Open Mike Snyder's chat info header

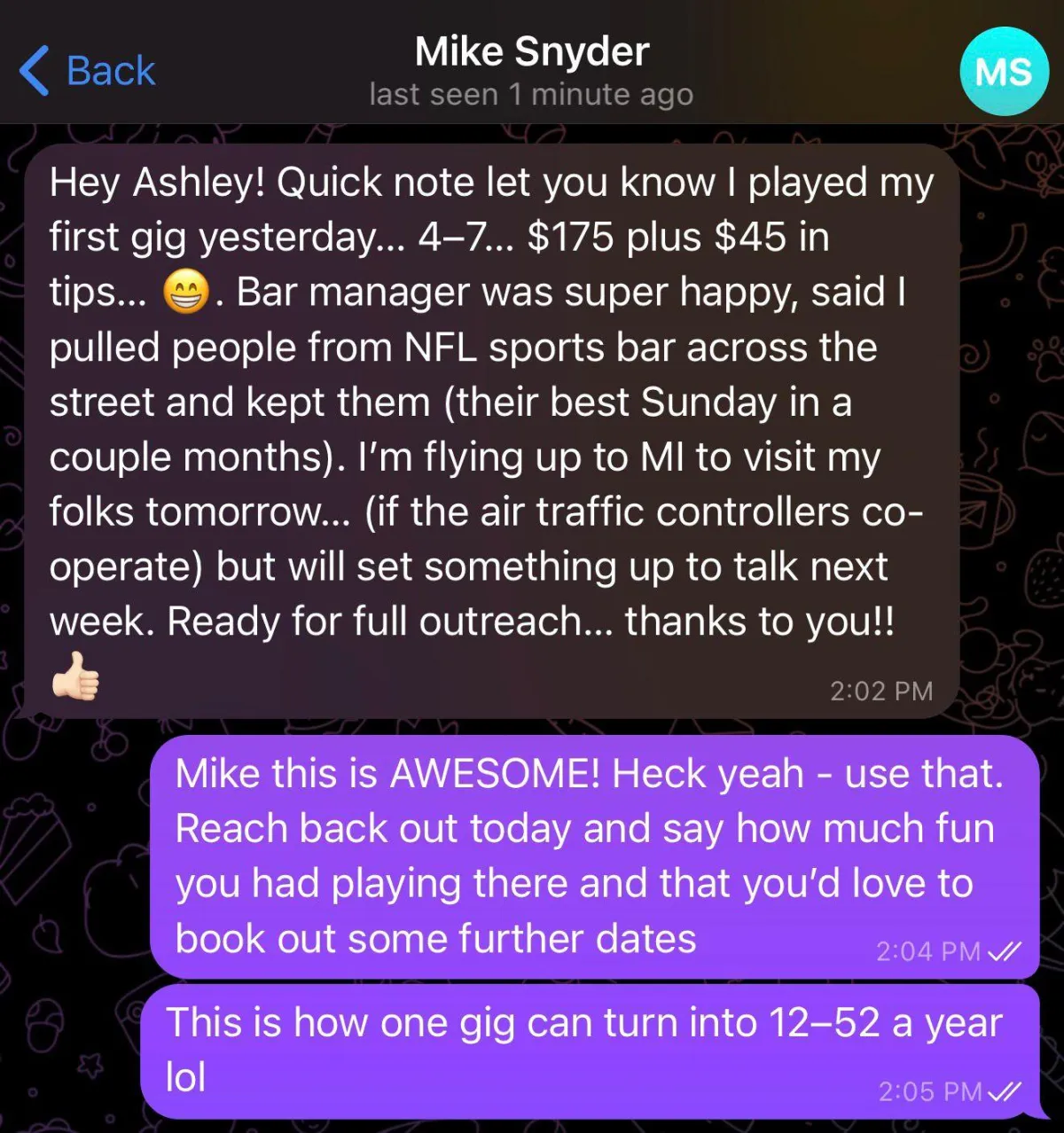pyautogui.click(x=532, y=71)
